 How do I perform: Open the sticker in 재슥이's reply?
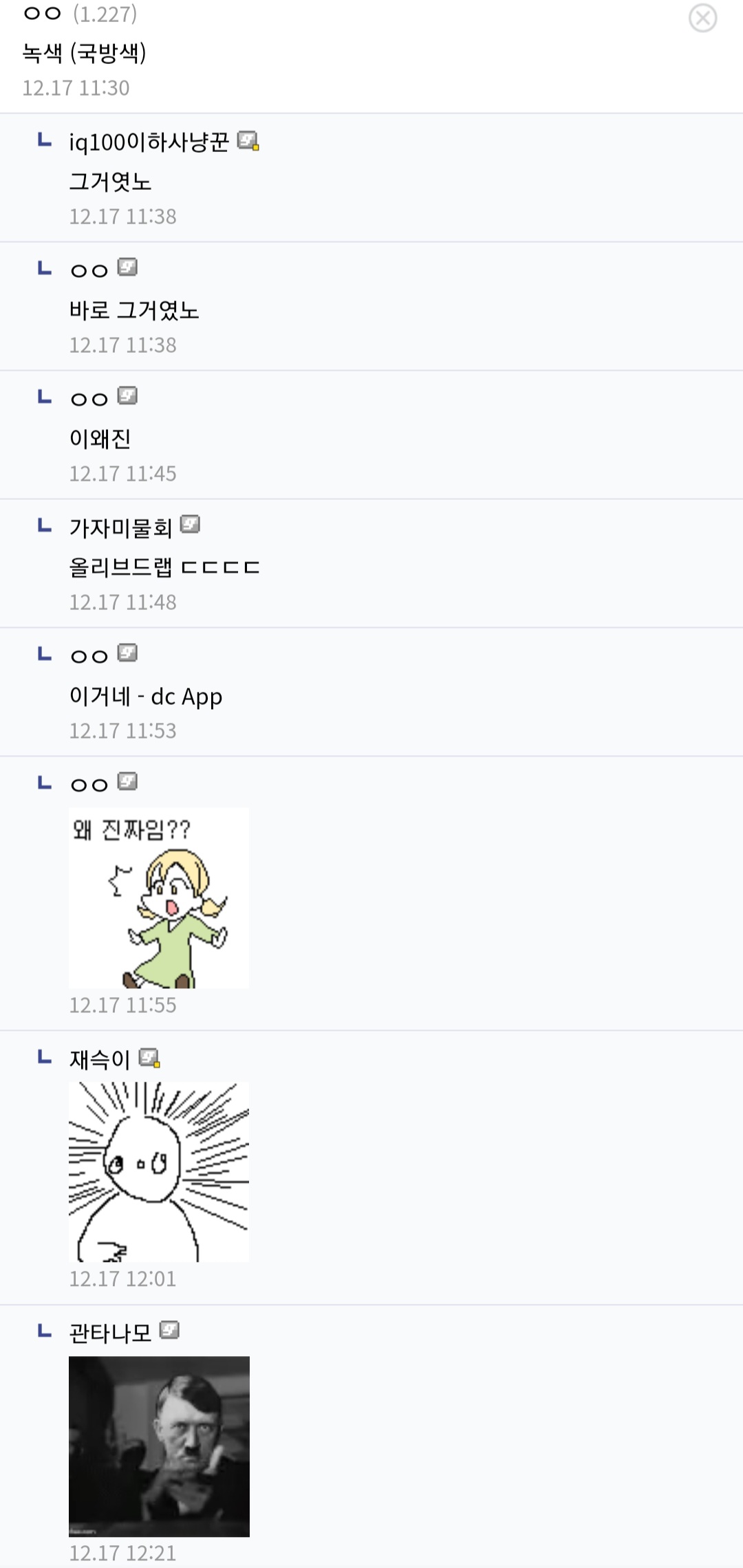click(159, 1172)
